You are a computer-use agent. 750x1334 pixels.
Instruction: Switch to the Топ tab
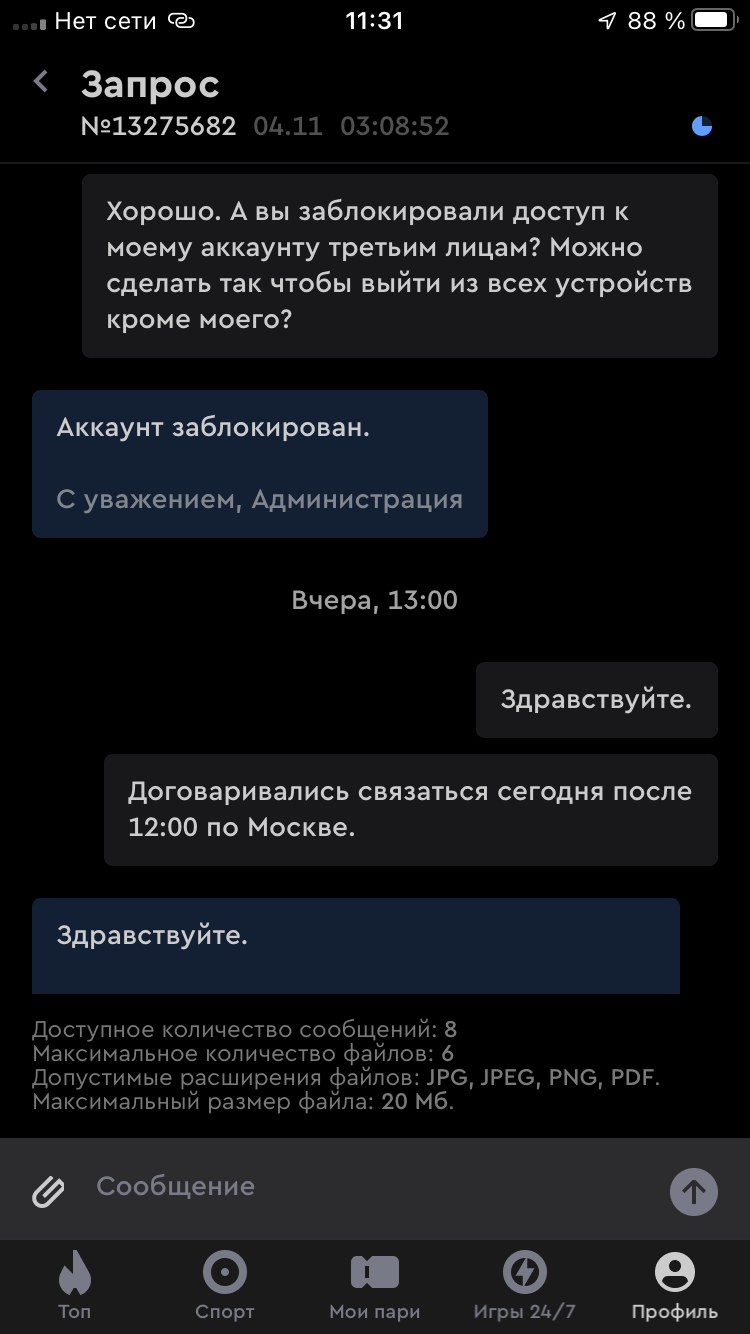pyautogui.click(x=74, y=1285)
